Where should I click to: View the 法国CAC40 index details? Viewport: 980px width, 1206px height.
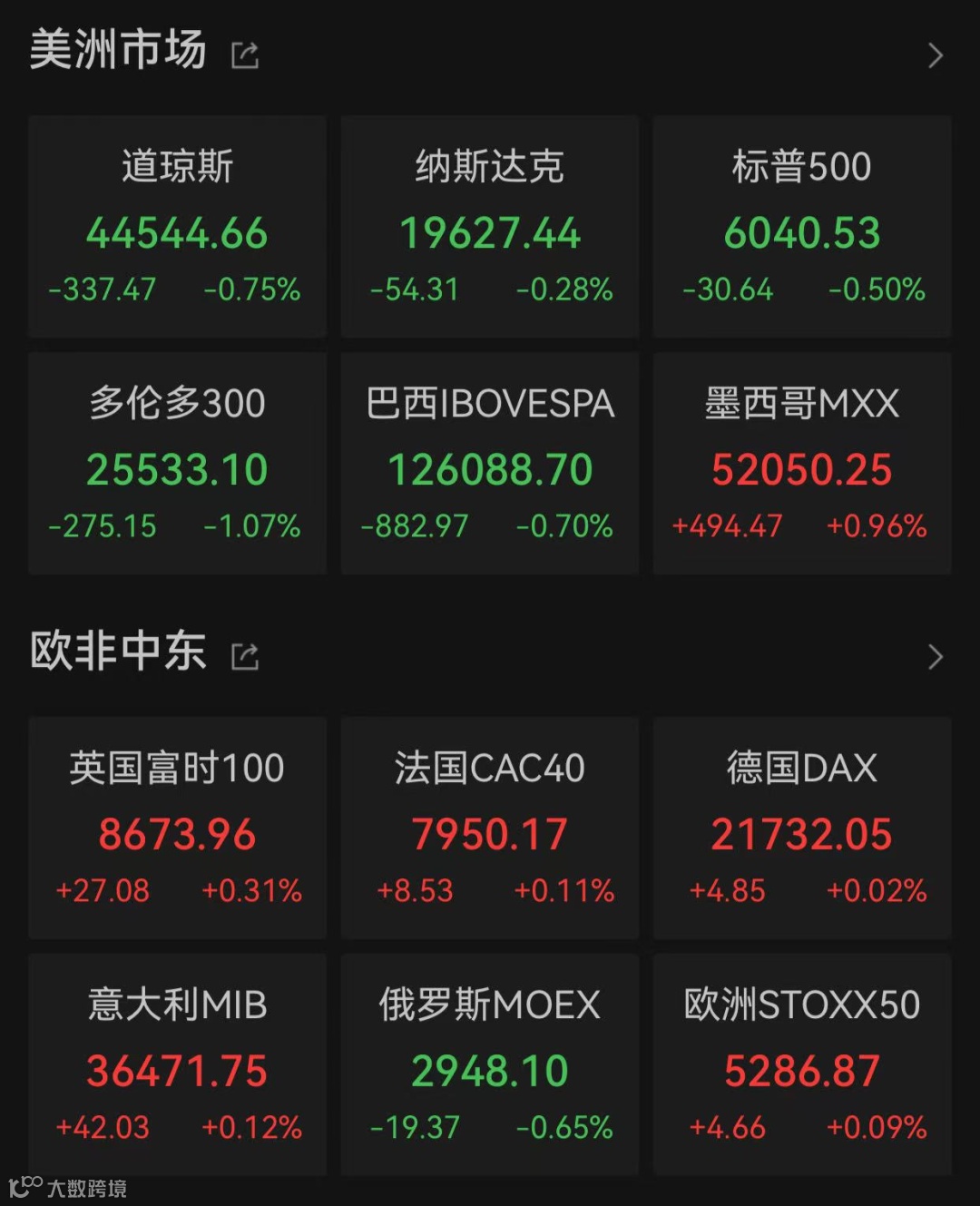[x=490, y=829]
